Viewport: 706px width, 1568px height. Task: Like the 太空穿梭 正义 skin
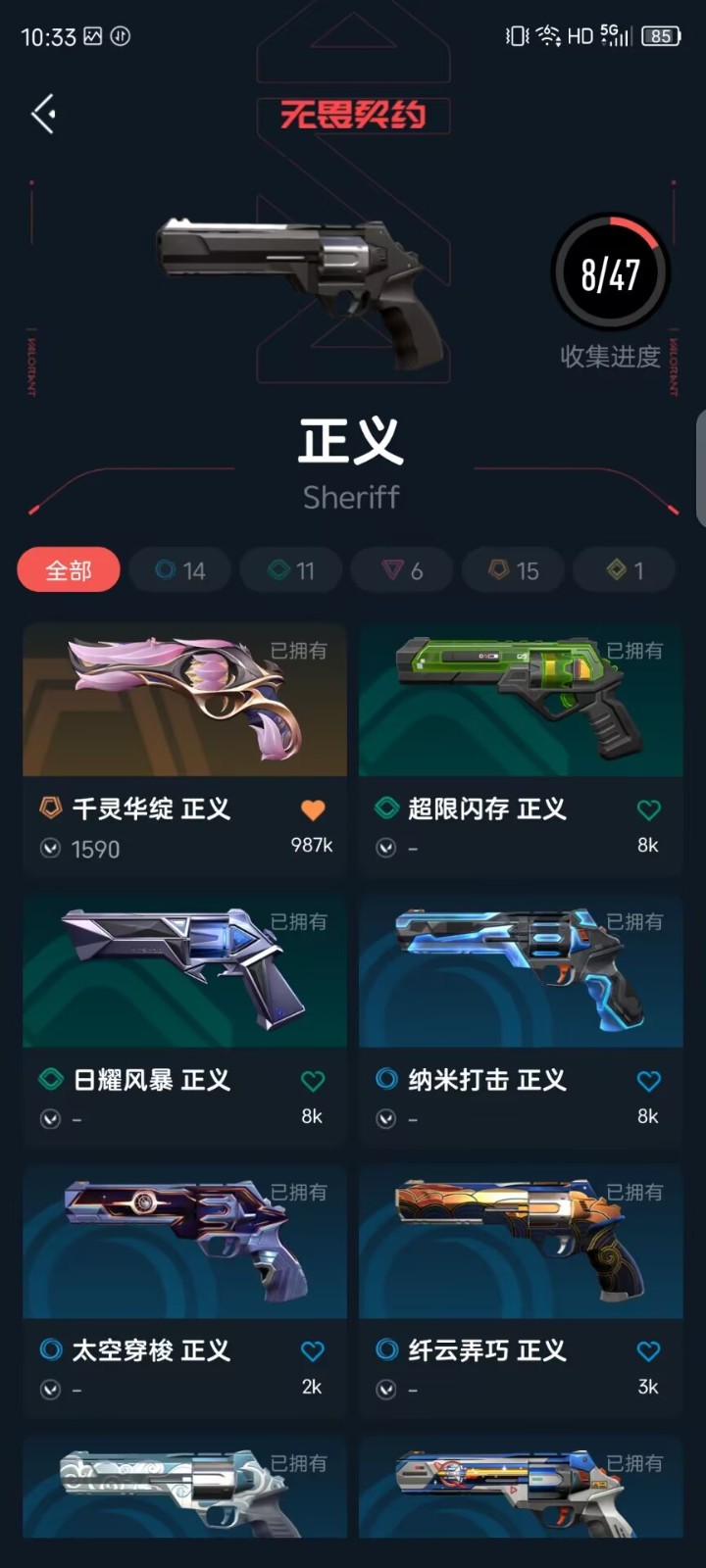coord(312,1351)
